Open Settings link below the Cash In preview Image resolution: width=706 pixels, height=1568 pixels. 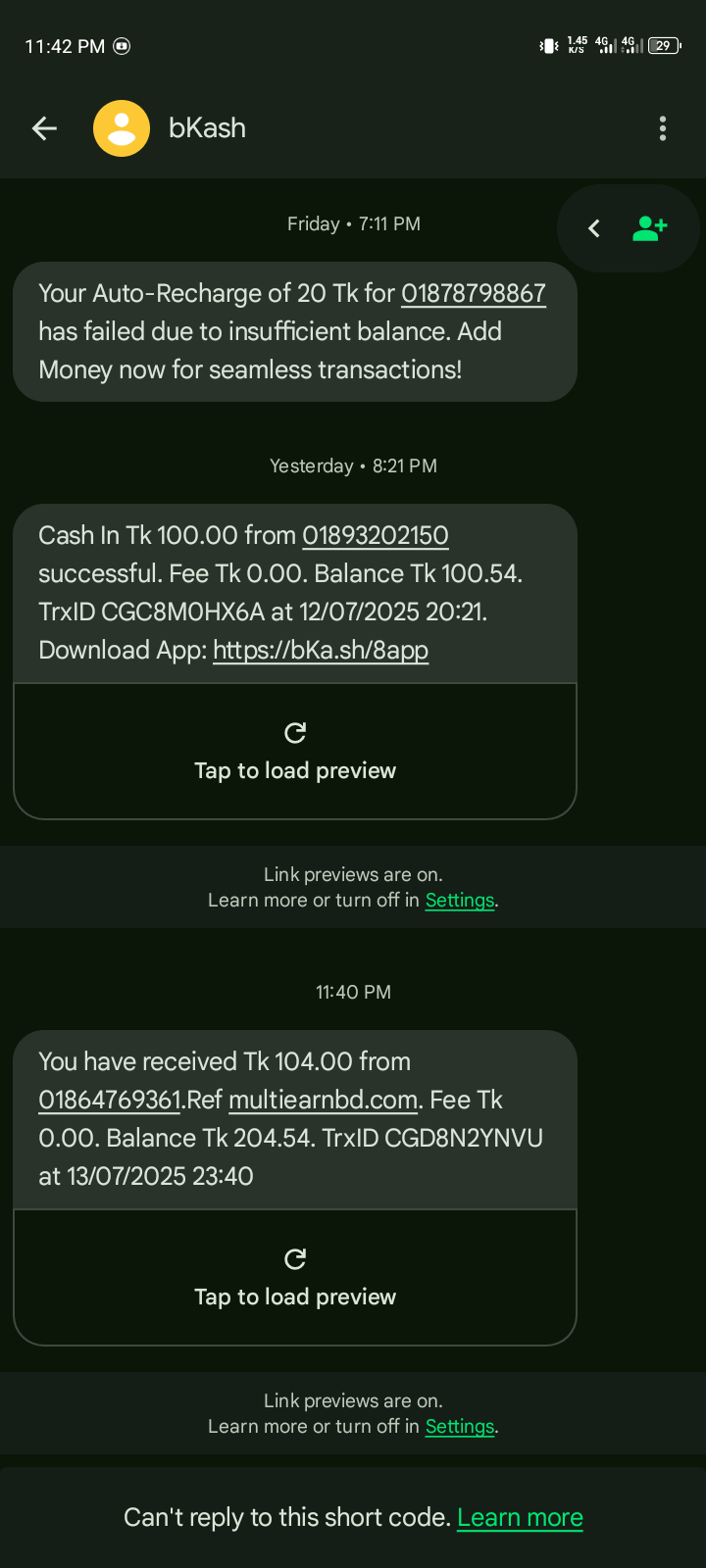(459, 900)
